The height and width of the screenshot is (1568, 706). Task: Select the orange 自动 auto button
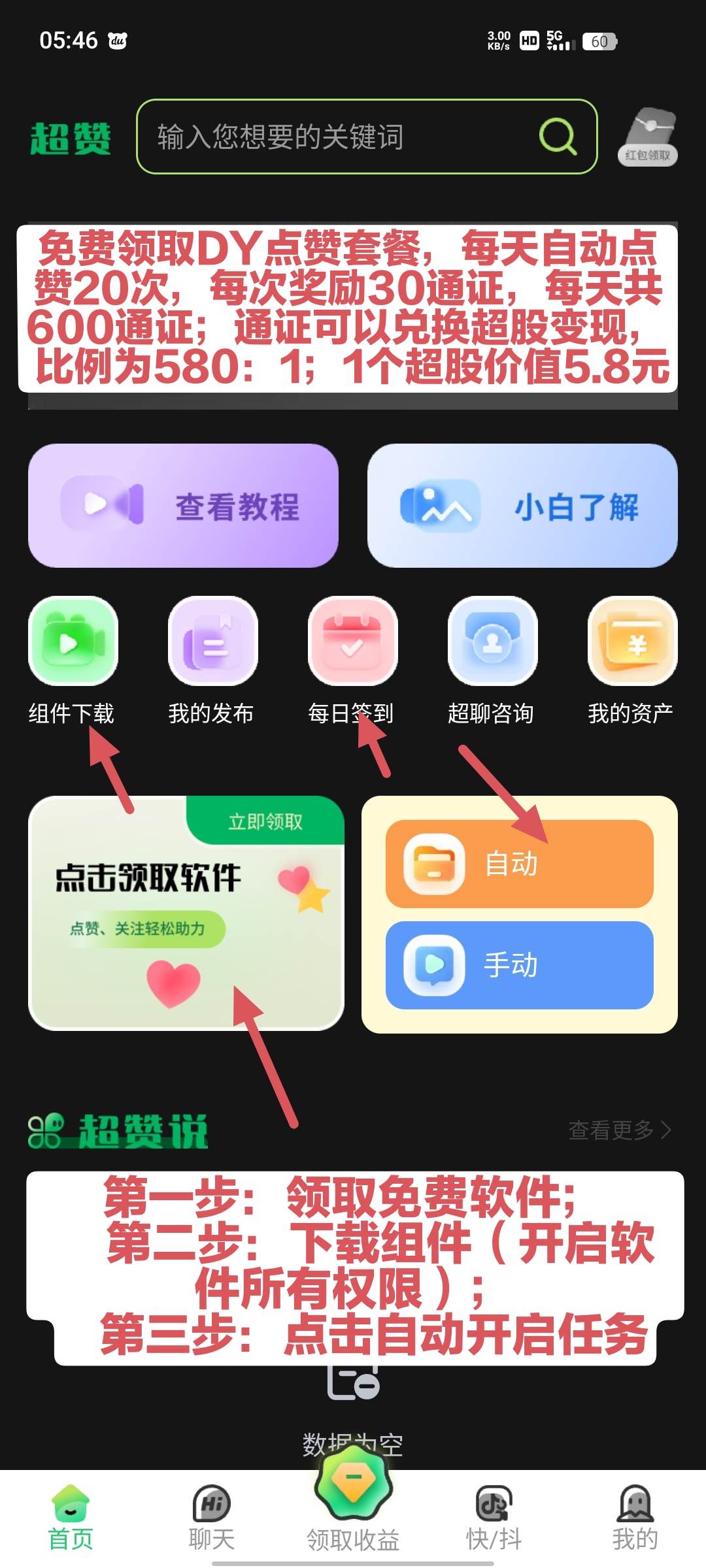(520, 864)
